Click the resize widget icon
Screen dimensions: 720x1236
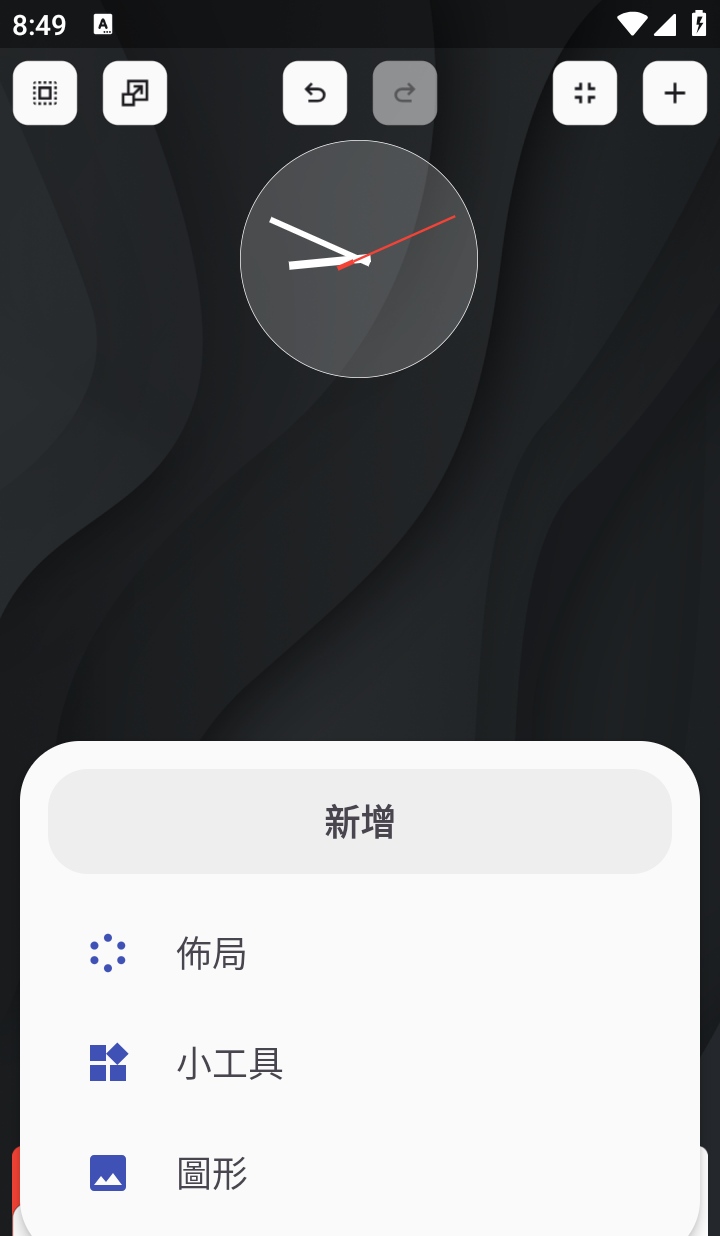(135, 93)
